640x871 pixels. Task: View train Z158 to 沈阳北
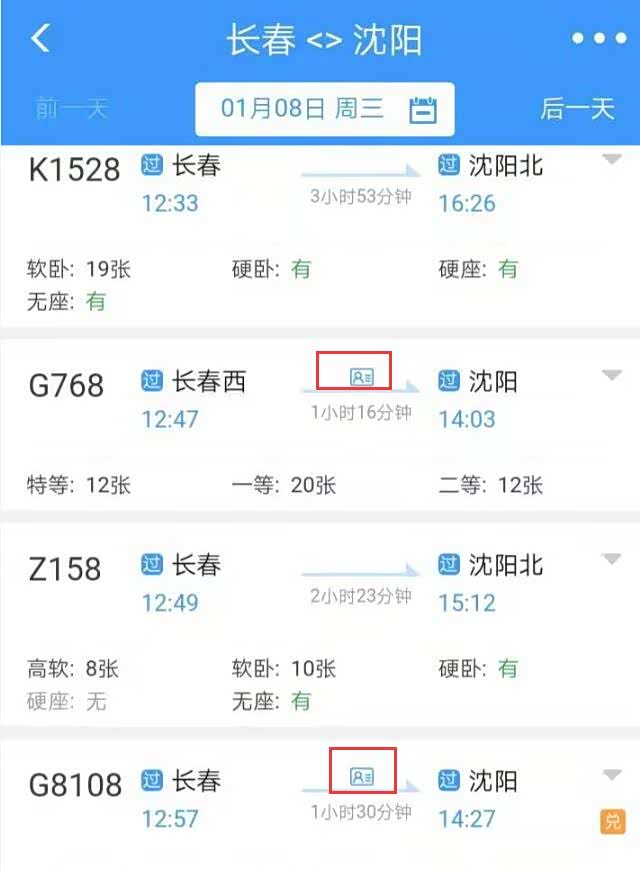click(x=64, y=569)
